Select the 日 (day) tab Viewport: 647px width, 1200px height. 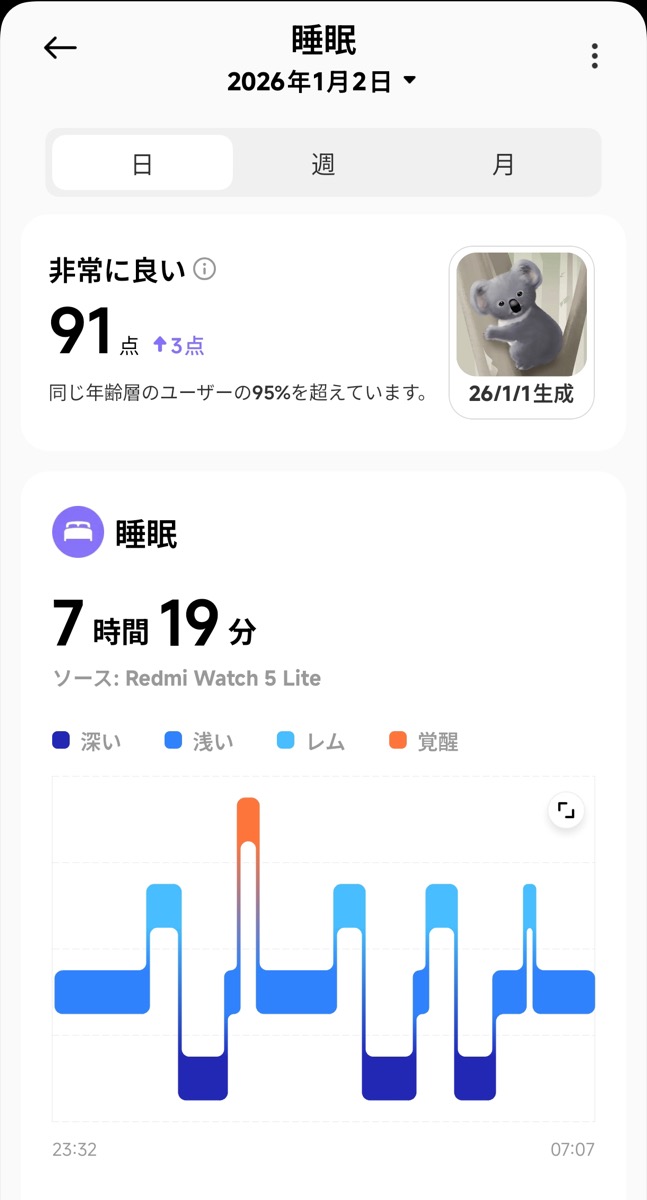tap(142, 163)
